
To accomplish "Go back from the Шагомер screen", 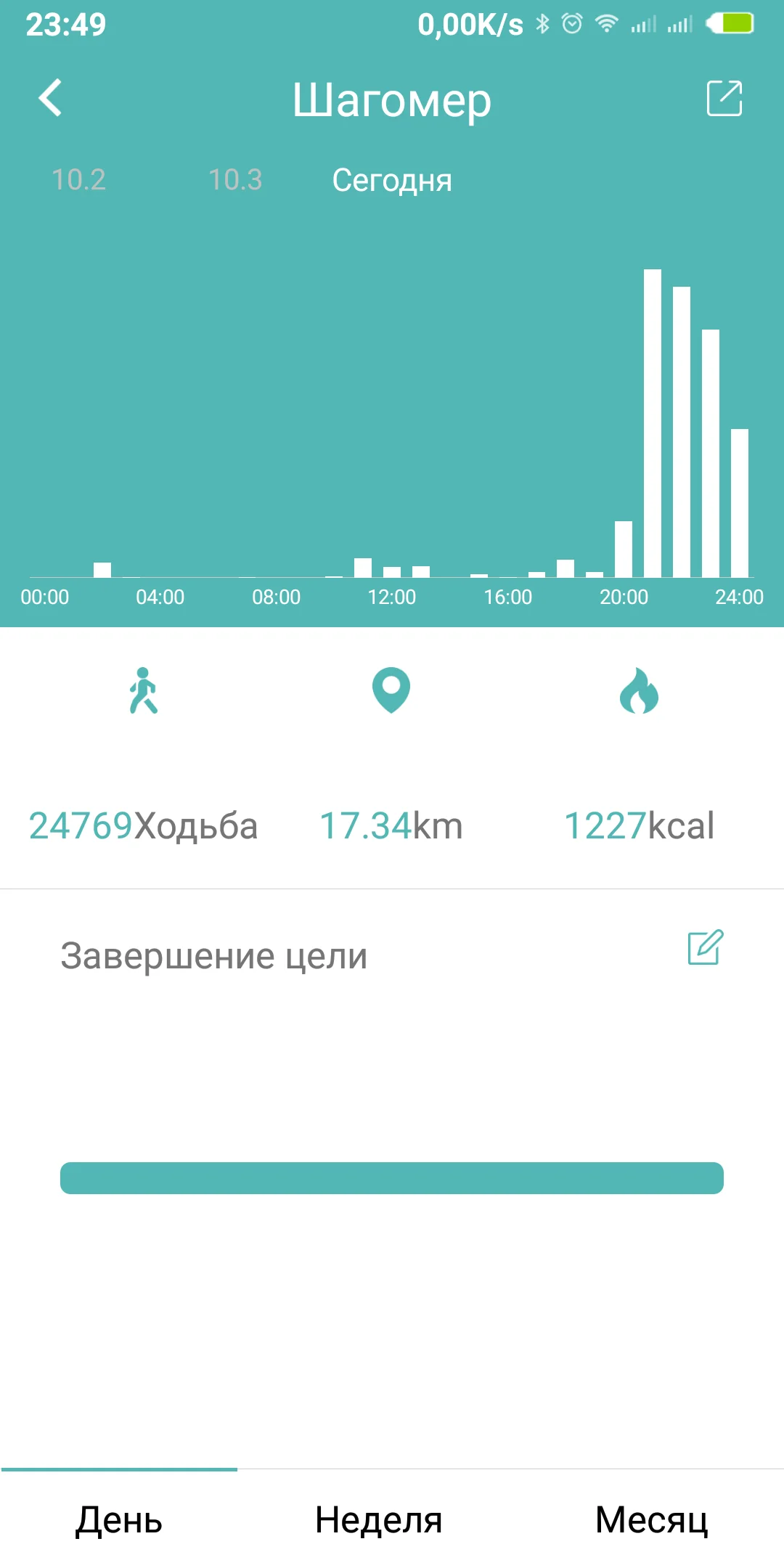I will tap(50, 98).
